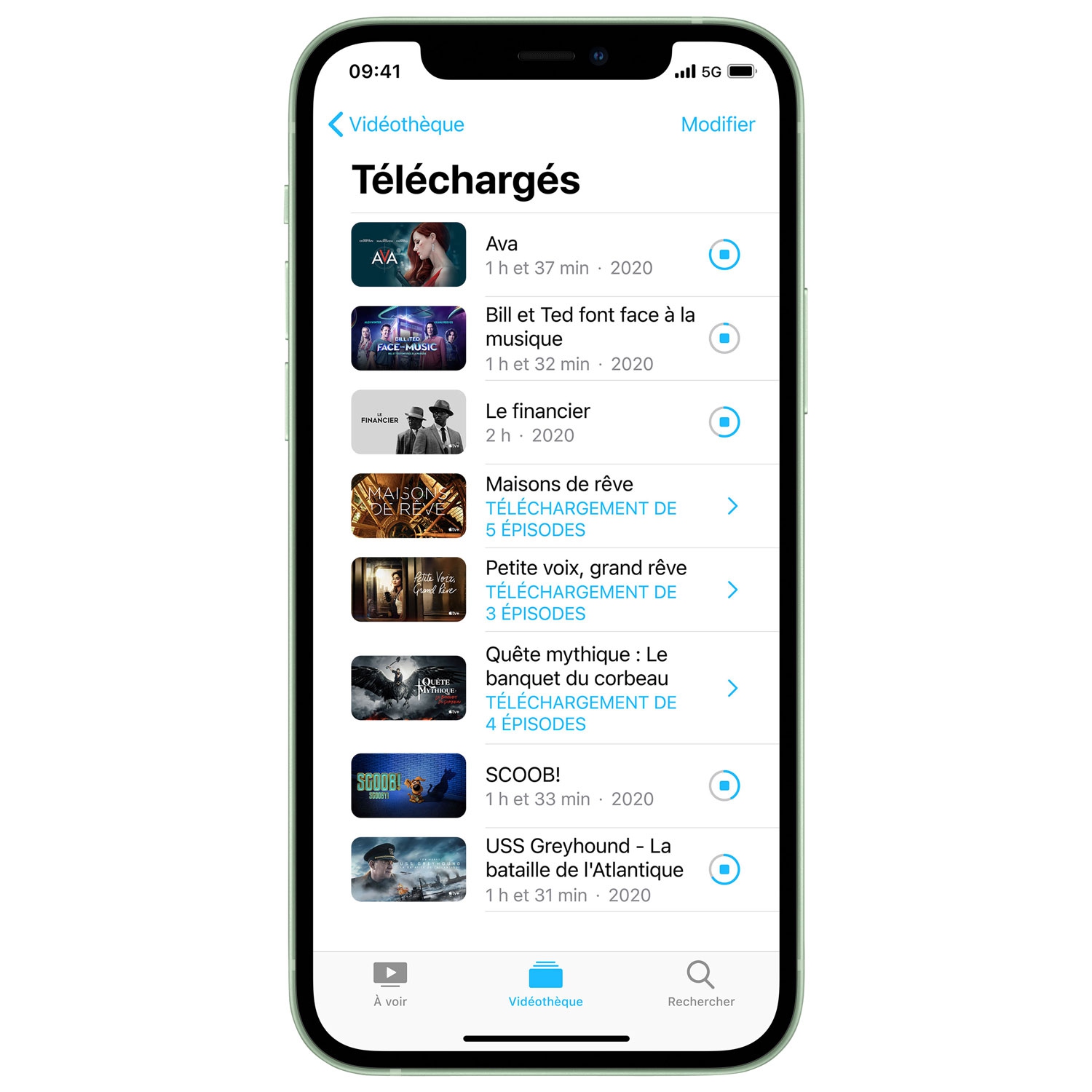Image resolution: width=1092 pixels, height=1092 pixels.
Task: Switch to the Rechercher tab
Action: [x=700, y=984]
